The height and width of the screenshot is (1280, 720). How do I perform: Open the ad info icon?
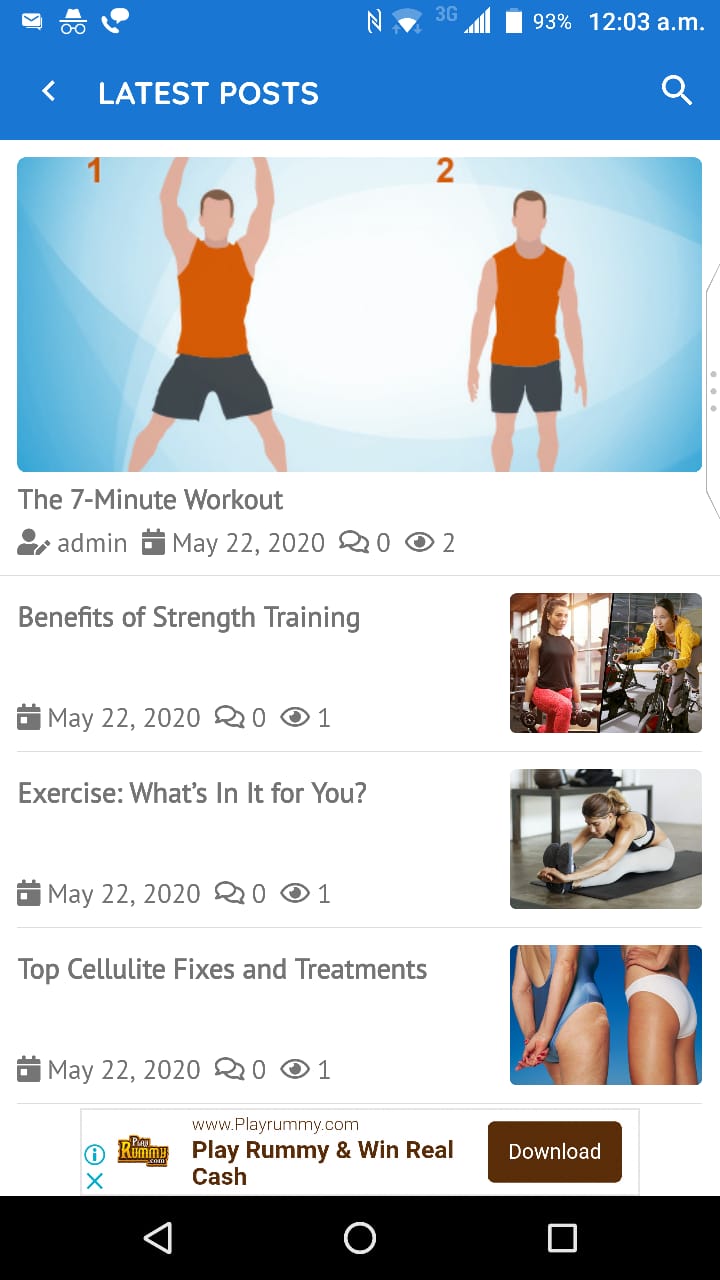click(x=94, y=1155)
